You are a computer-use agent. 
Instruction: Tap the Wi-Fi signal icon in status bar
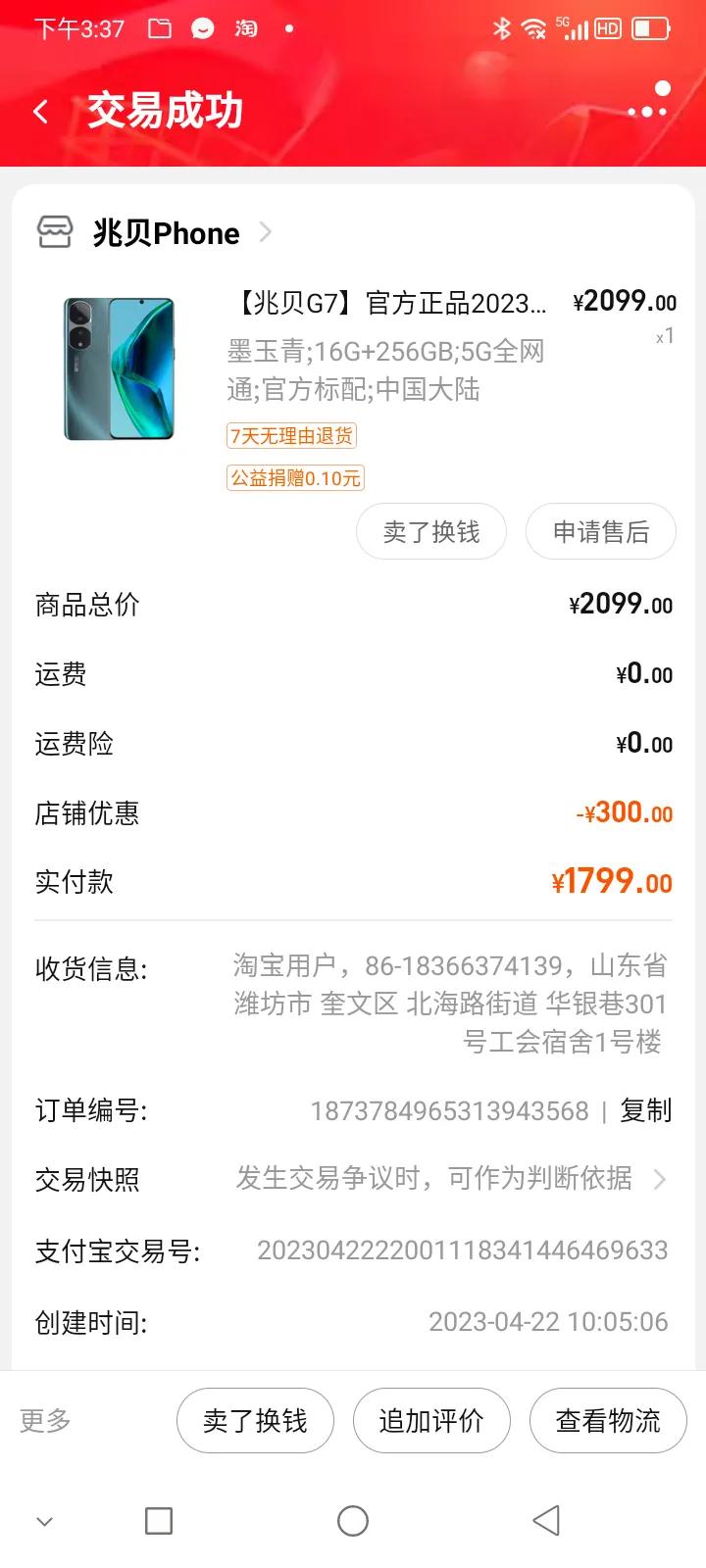[x=535, y=28]
